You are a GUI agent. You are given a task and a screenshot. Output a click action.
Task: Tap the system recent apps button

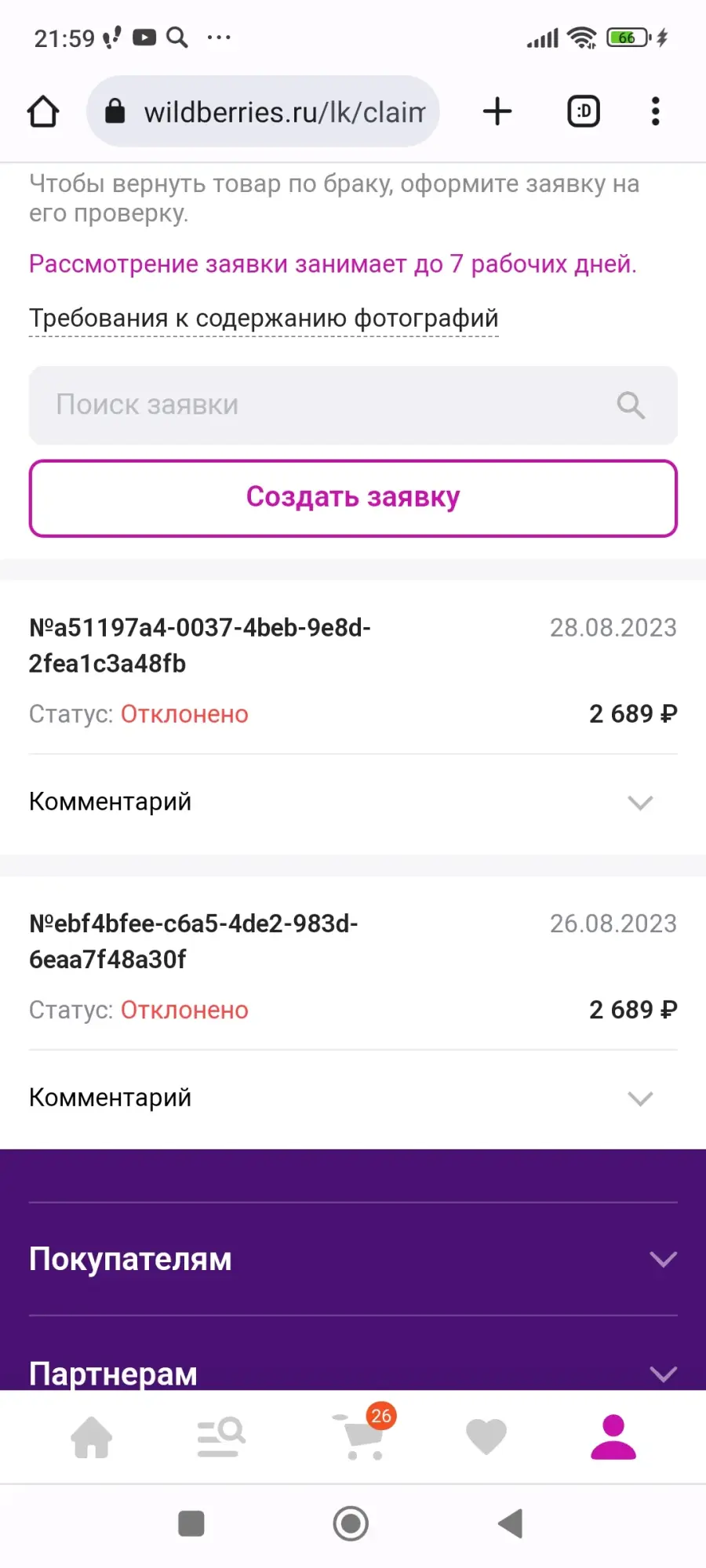point(191,1524)
